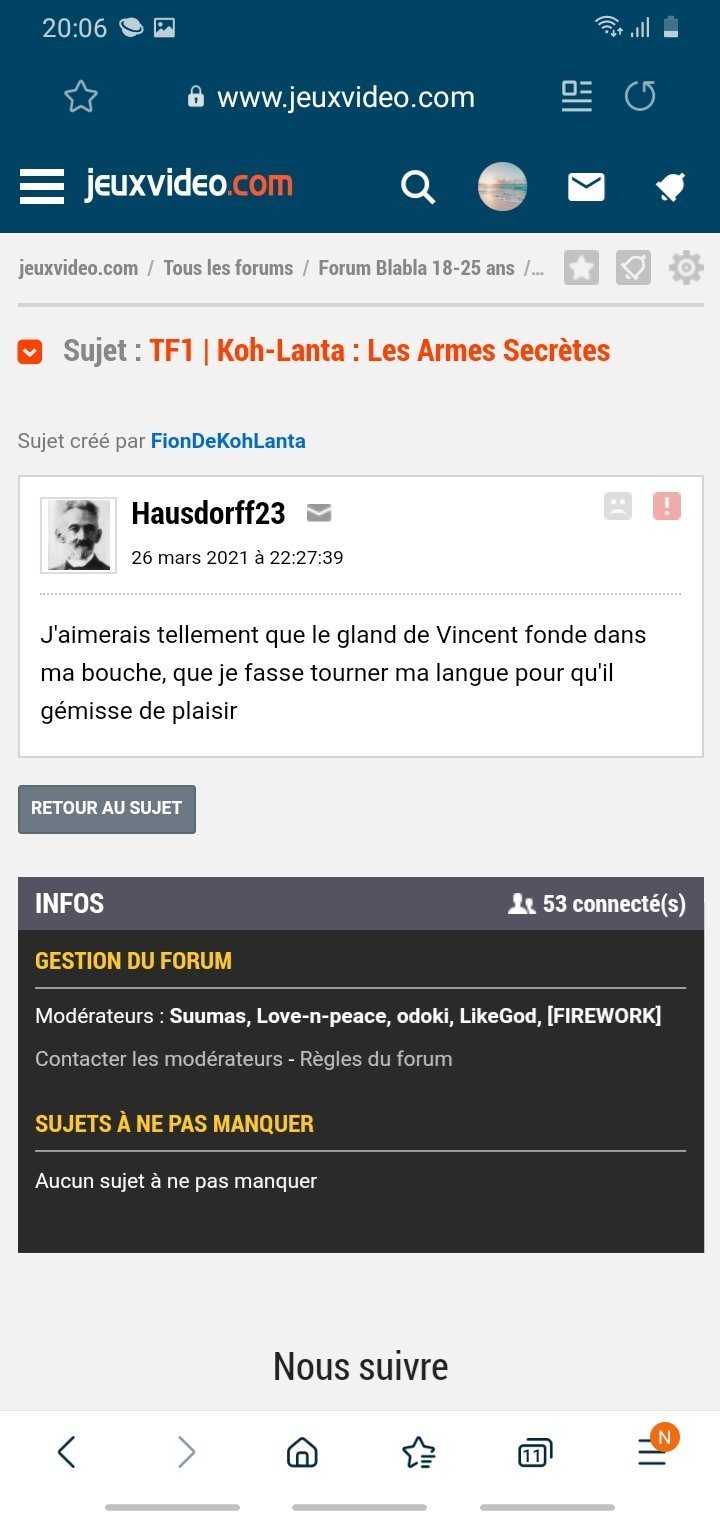Open the jeuxvideo.com hamburger menu

[42, 186]
